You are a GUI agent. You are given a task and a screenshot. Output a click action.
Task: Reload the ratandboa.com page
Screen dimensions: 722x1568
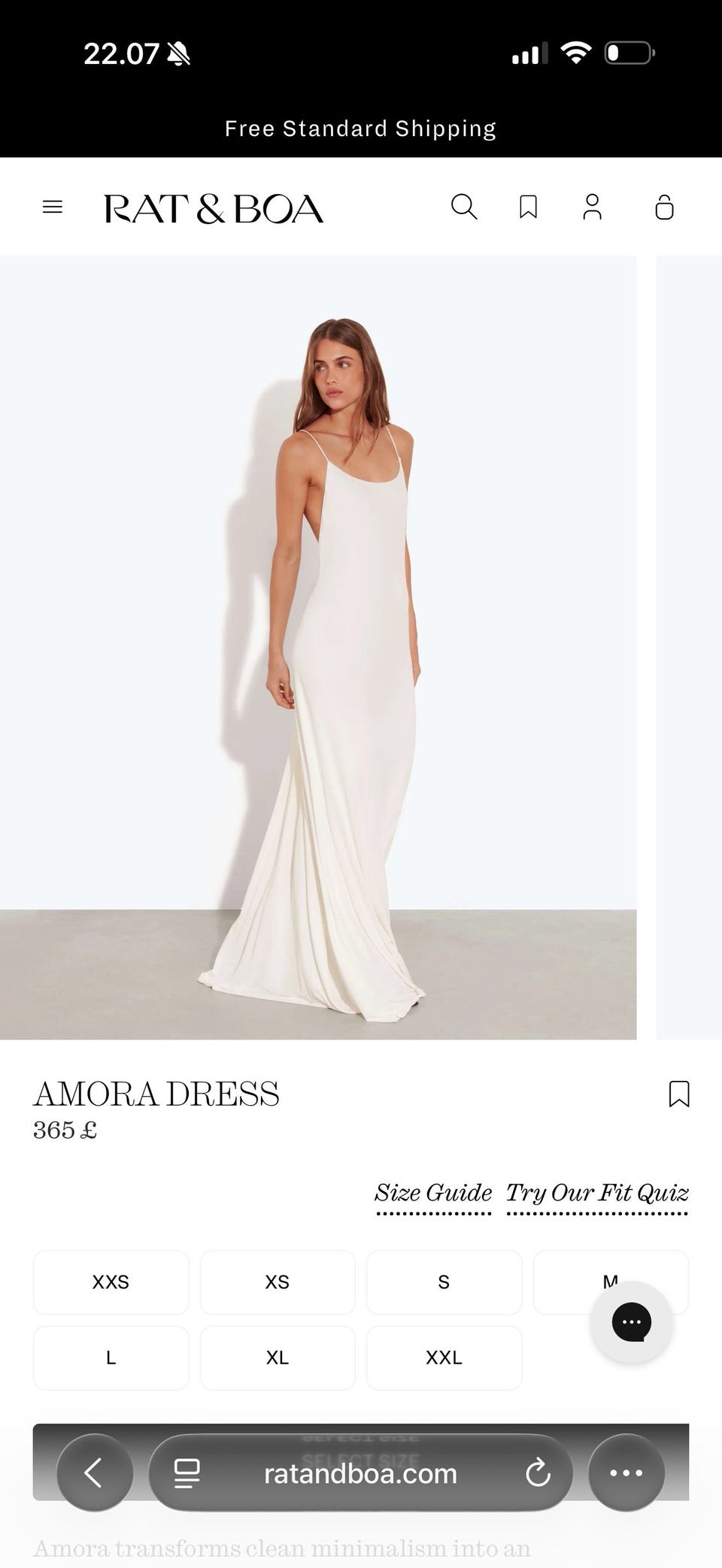tap(538, 1473)
